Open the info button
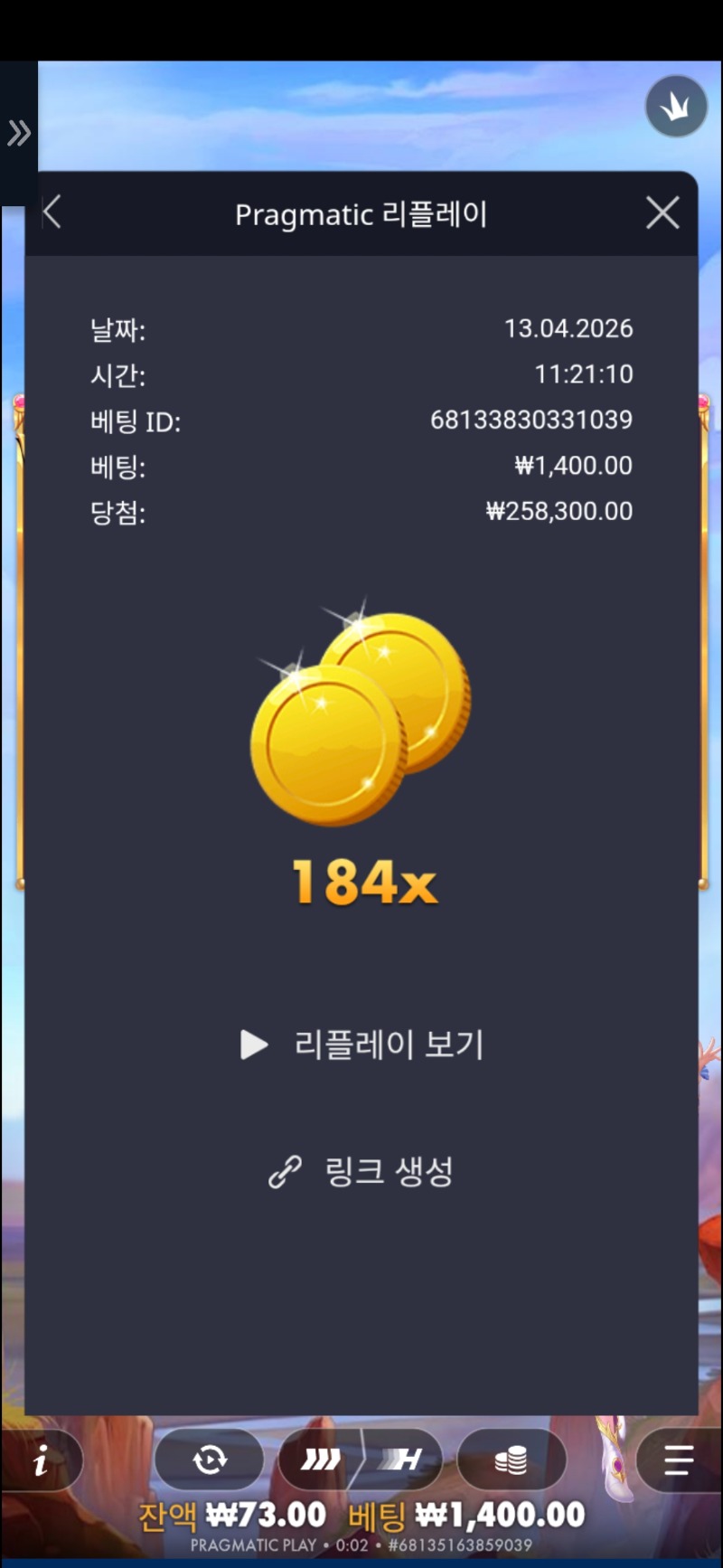Viewport: 723px width, 1568px height. point(41,1459)
